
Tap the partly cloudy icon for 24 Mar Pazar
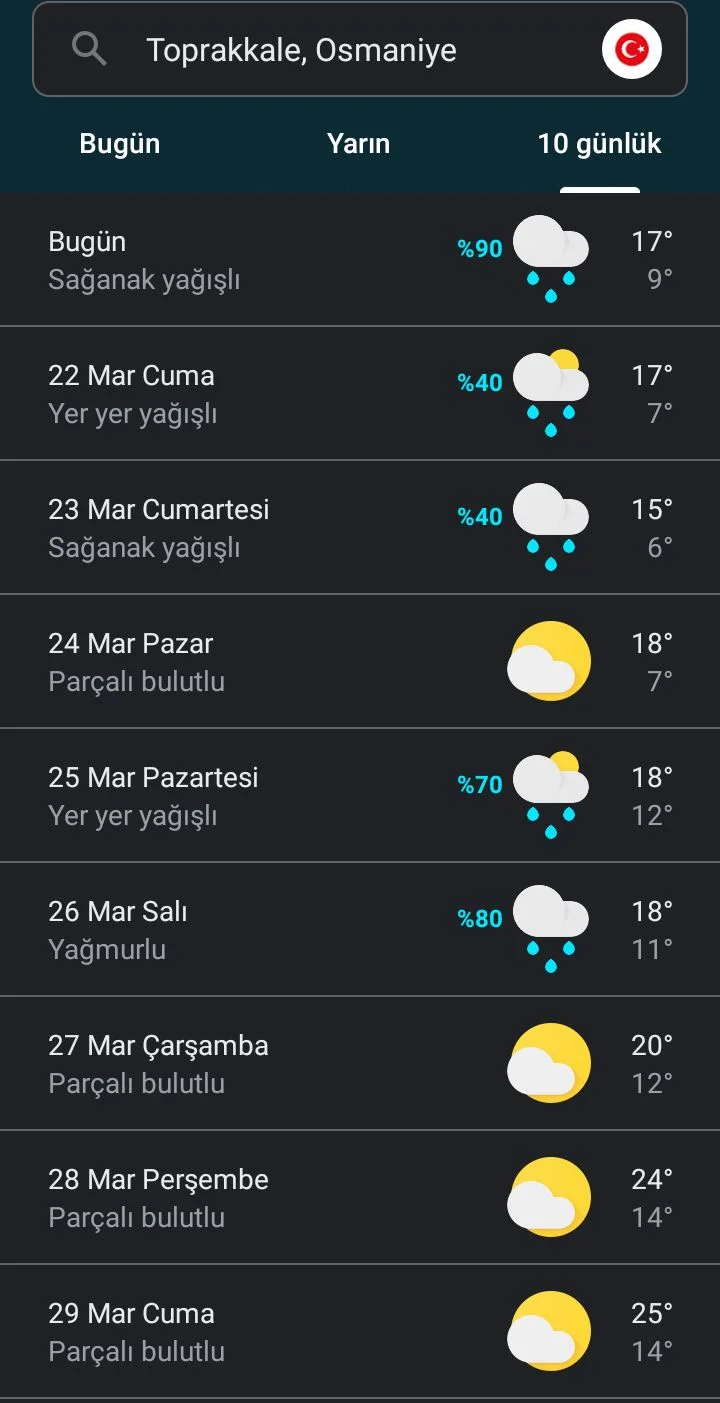pos(549,660)
